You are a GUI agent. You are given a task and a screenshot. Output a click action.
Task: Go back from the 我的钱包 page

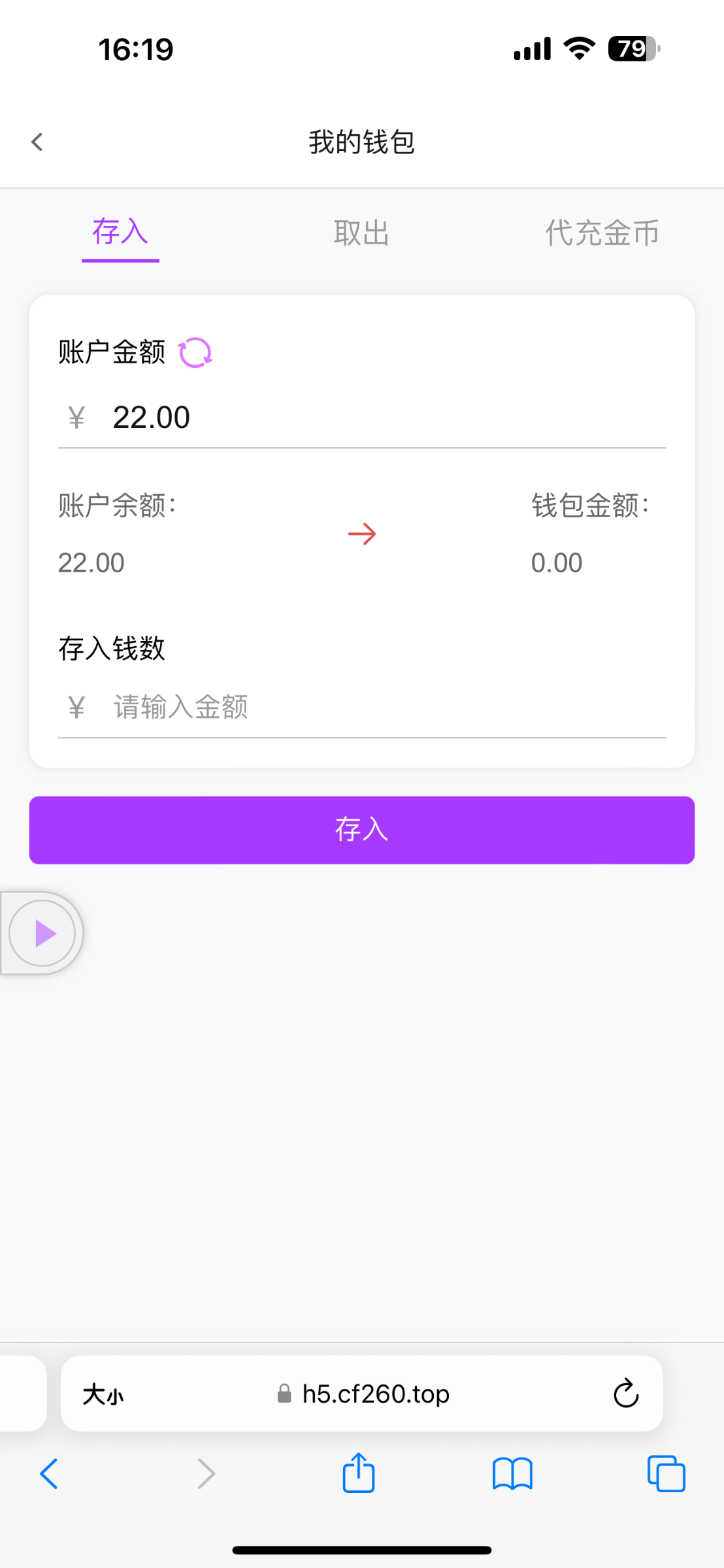click(x=37, y=142)
